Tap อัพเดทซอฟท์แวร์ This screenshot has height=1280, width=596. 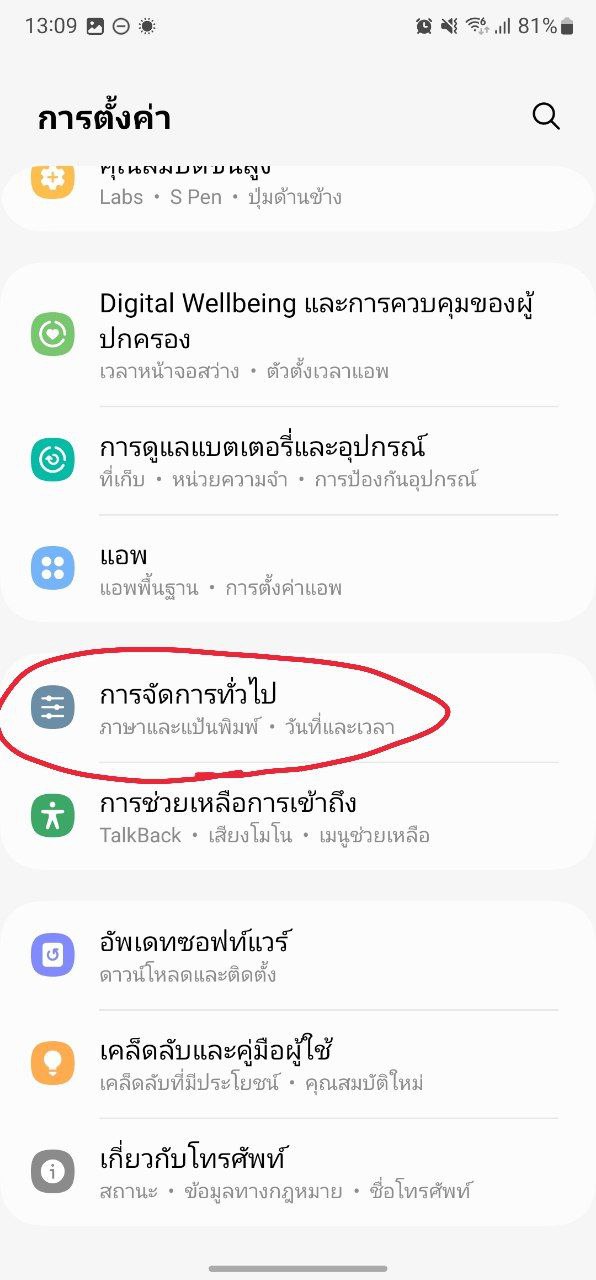tap(298, 956)
